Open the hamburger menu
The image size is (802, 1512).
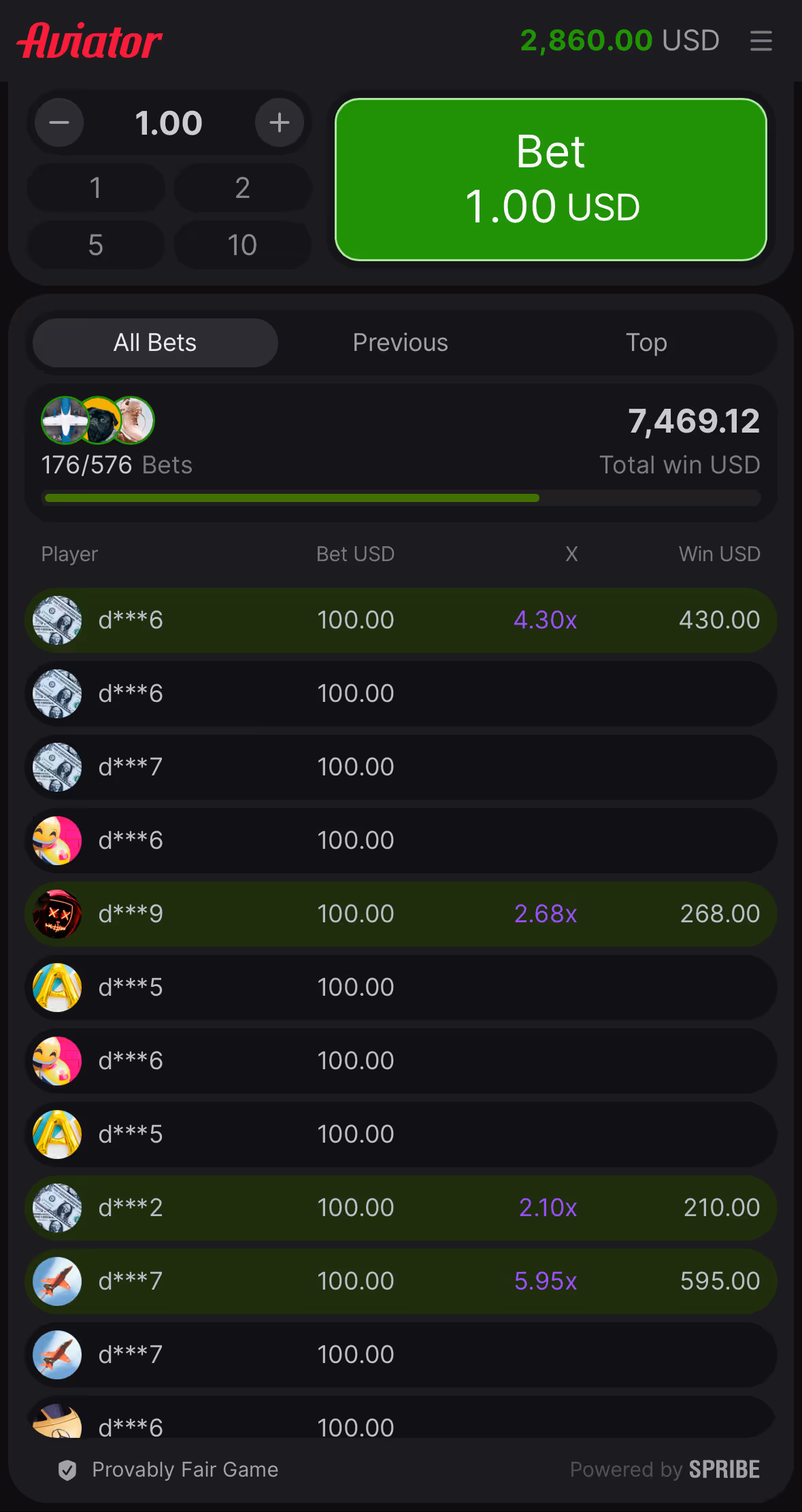[761, 41]
